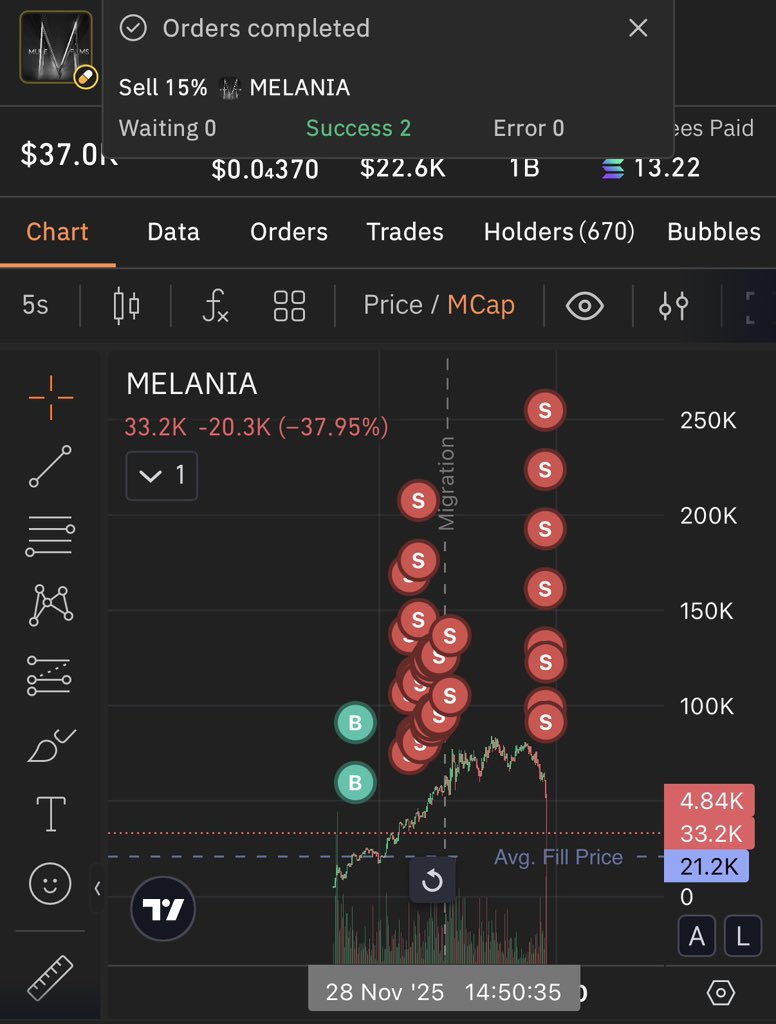Choose the text annotation tool
This screenshot has width=776, height=1024.
[50, 814]
